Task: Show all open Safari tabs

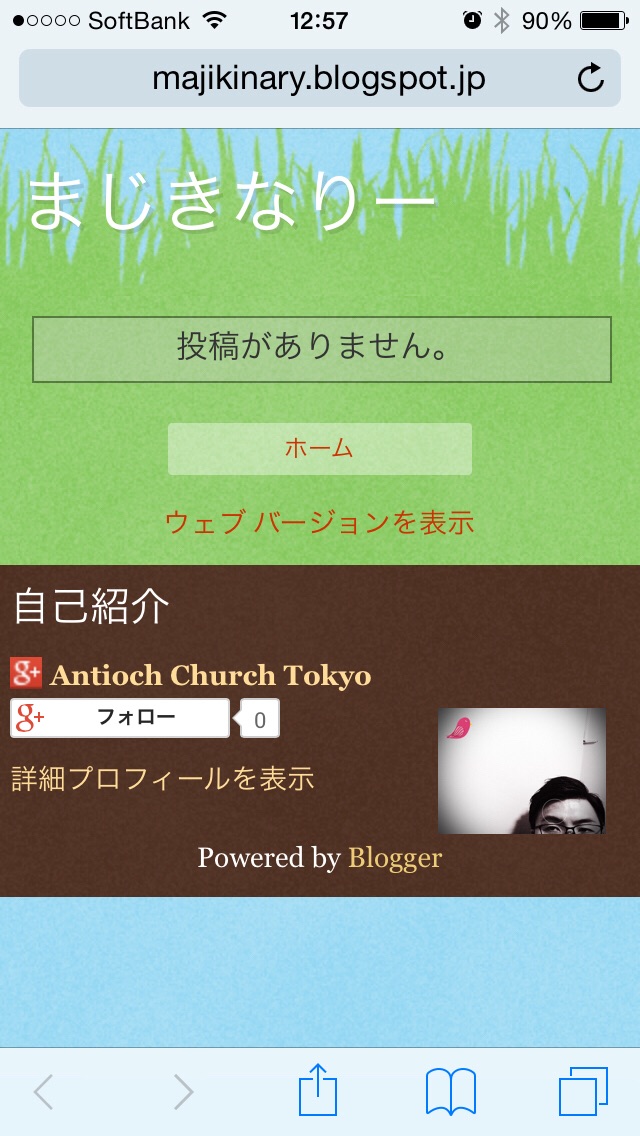Action: click(x=583, y=1090)
